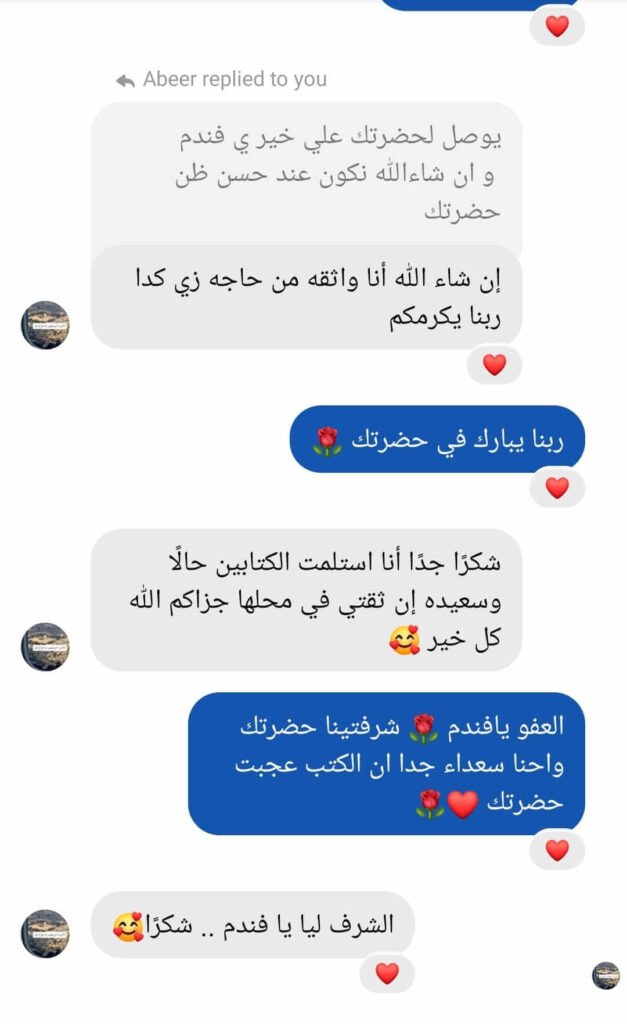Open Abeer's avatar beside 'ربنا يكرمكم' message
Image resolution: width=627 pixels, height=1024 pixels.
[x=46, y=325]
